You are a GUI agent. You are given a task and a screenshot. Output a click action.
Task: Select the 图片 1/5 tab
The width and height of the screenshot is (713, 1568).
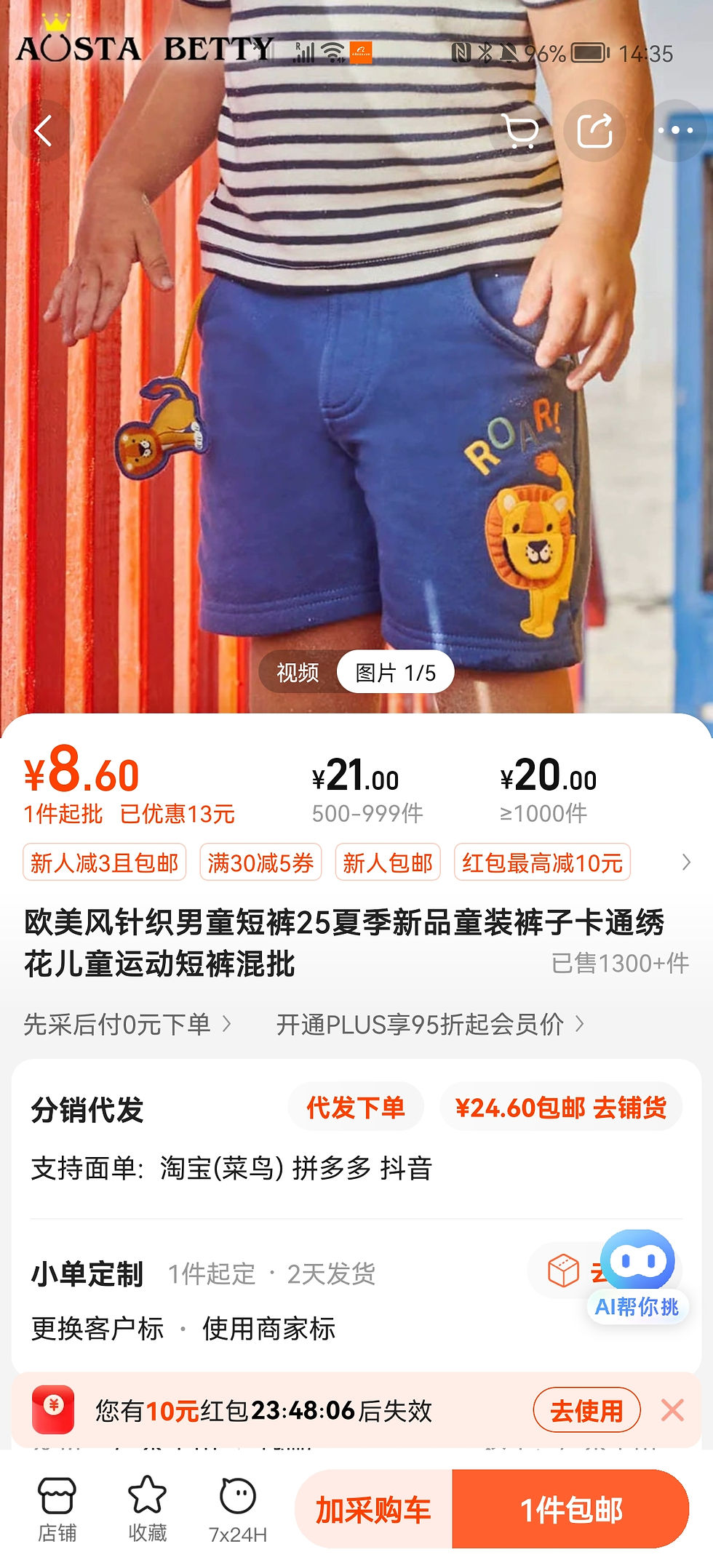tap(395, 673)
